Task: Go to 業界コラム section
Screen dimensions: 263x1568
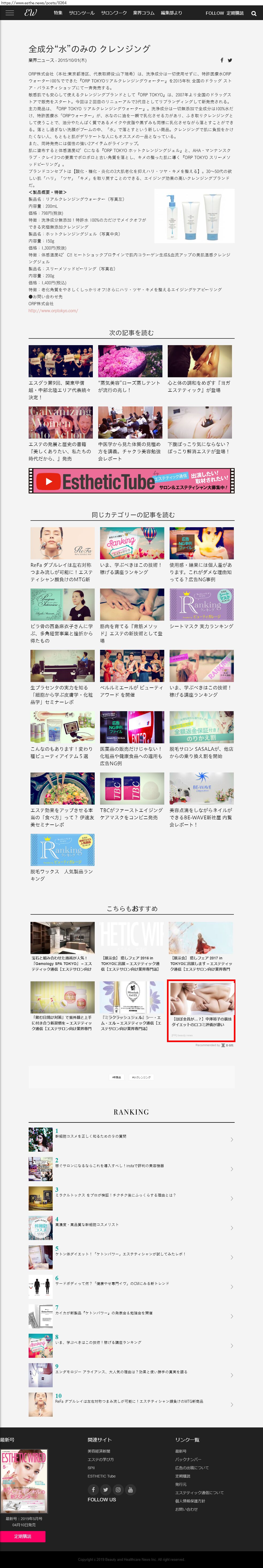Action: (x=144, y=13)
